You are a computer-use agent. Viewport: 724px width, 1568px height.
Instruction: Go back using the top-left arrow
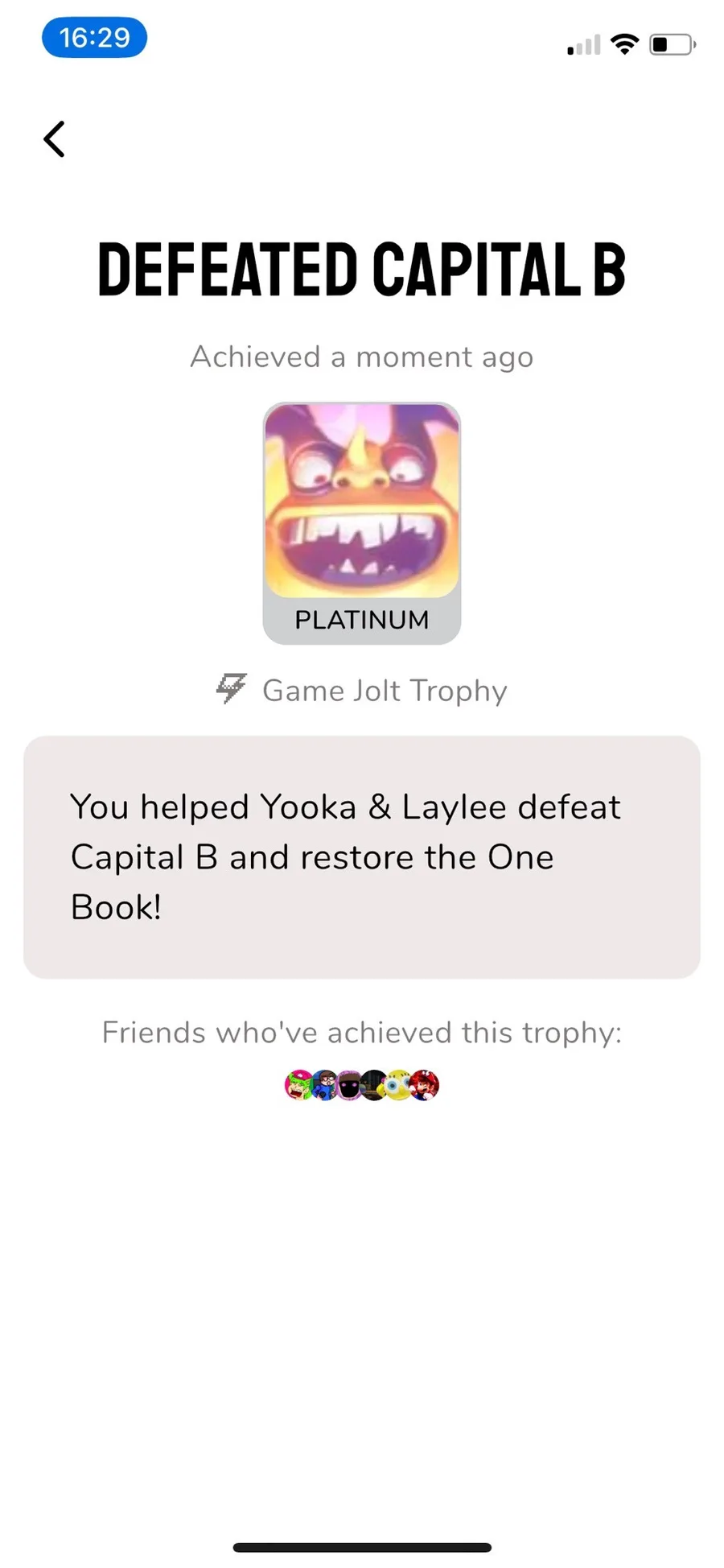54,139
